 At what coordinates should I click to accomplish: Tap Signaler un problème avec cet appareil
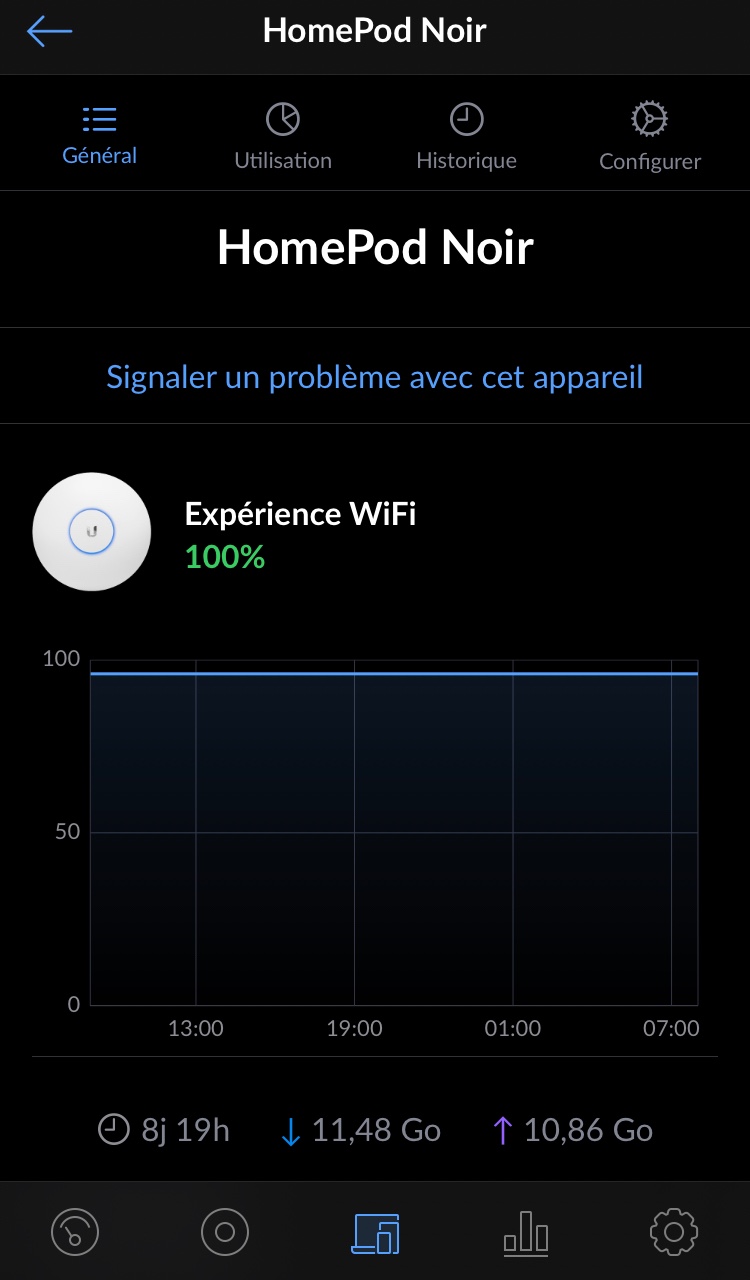click(x=375, y=377)
